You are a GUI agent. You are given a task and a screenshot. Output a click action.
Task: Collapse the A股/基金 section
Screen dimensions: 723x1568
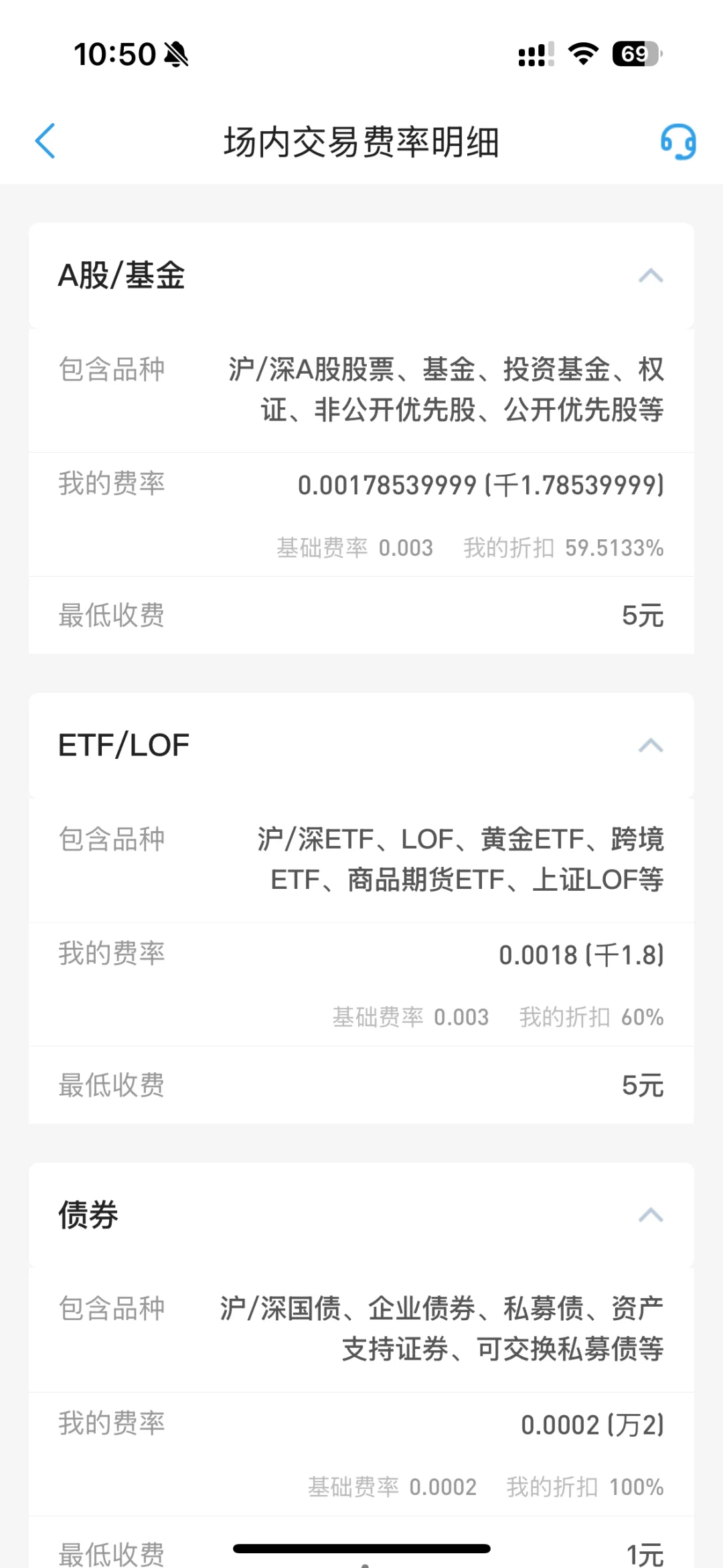tap(650, 275)
